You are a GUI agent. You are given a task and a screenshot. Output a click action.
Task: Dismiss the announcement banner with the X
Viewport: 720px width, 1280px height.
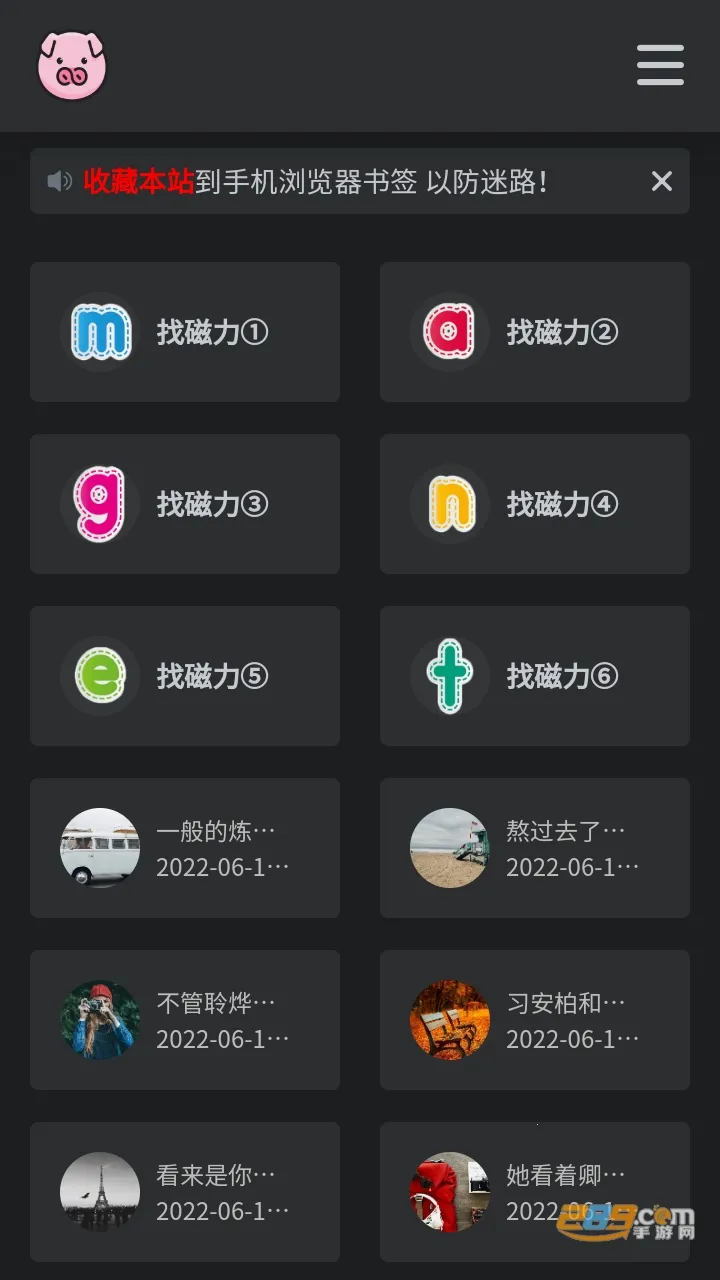[662, 181]
